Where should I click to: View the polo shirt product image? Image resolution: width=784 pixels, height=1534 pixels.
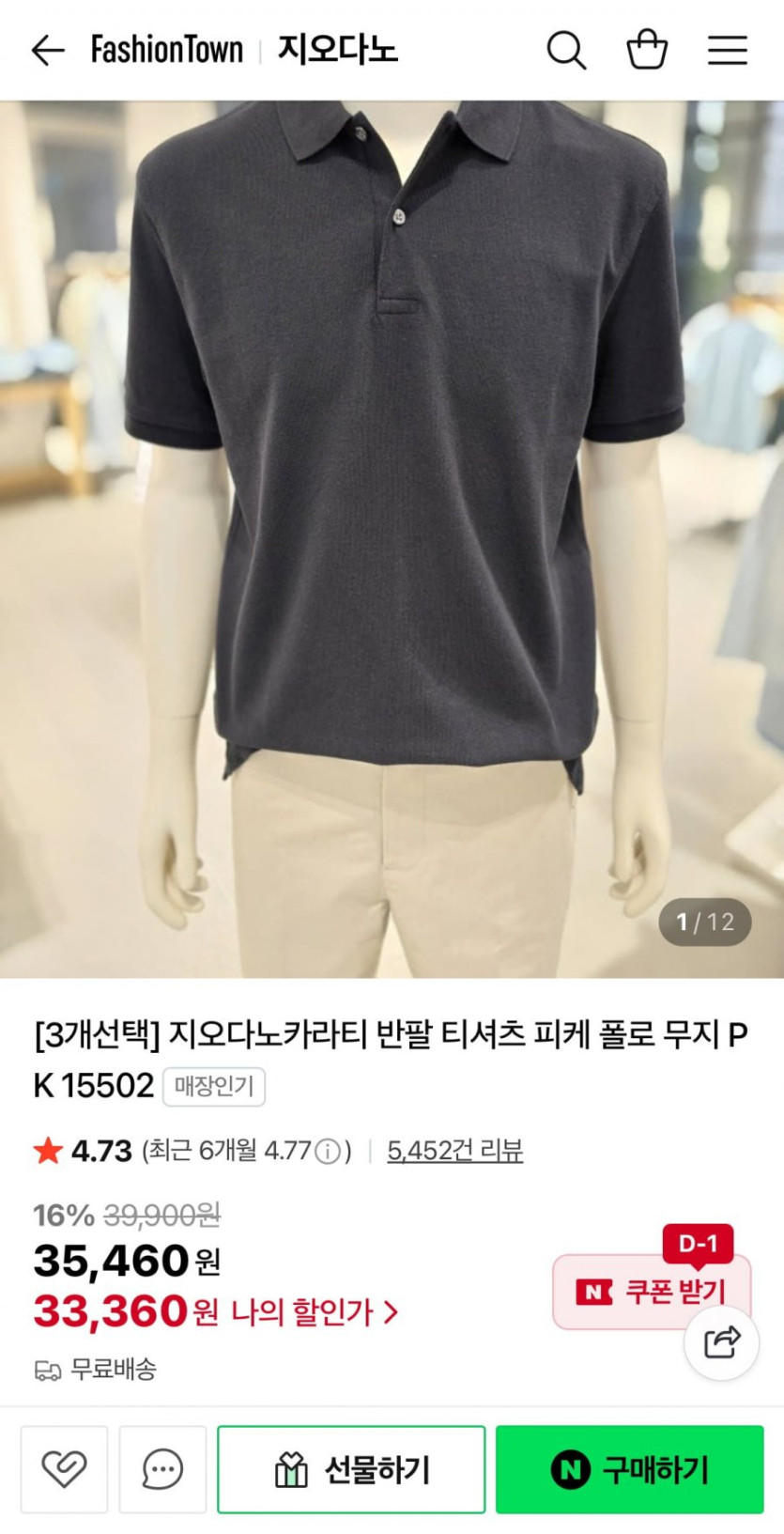392,538
